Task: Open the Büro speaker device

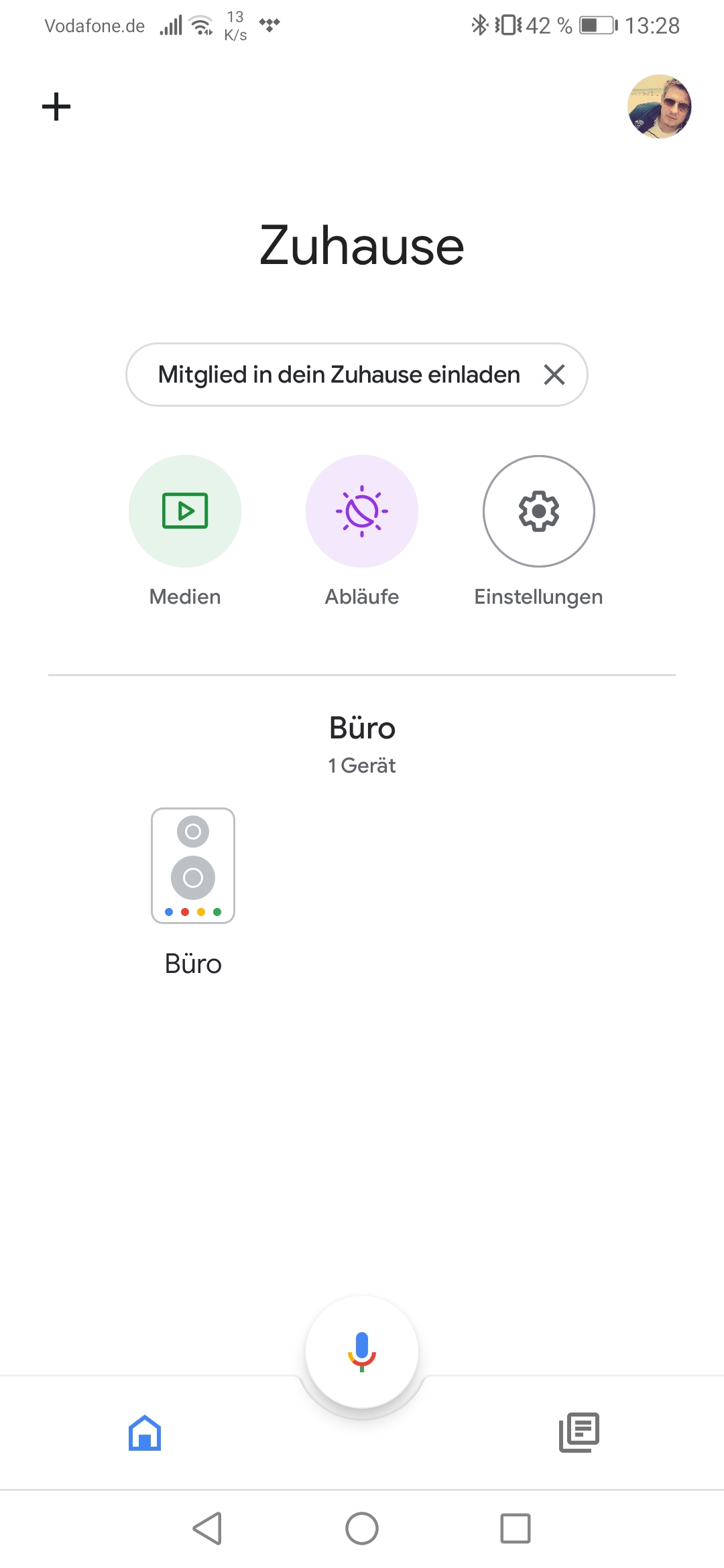Action: click(x=193, y=866)
